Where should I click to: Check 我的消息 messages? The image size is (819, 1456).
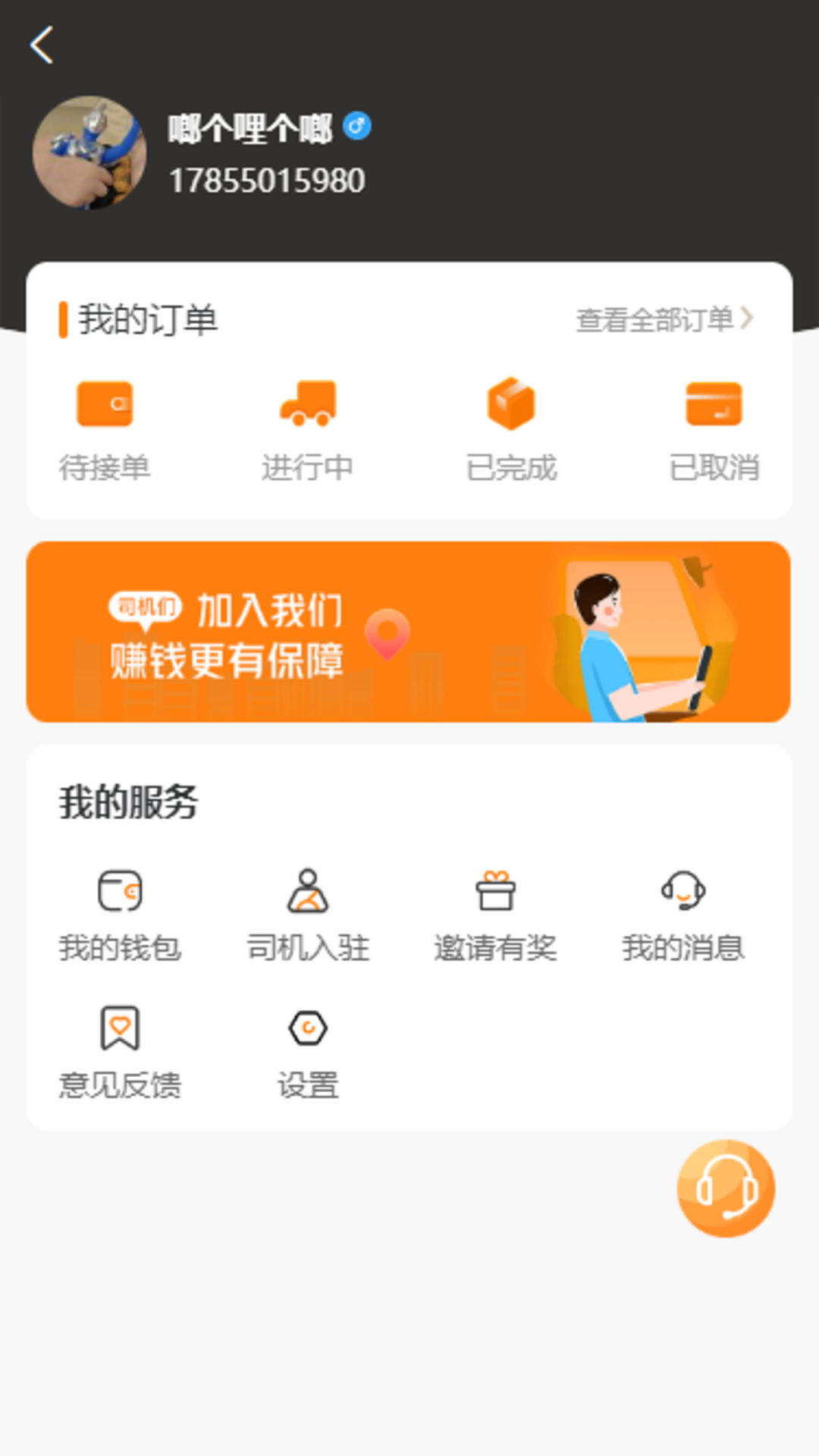683,914
